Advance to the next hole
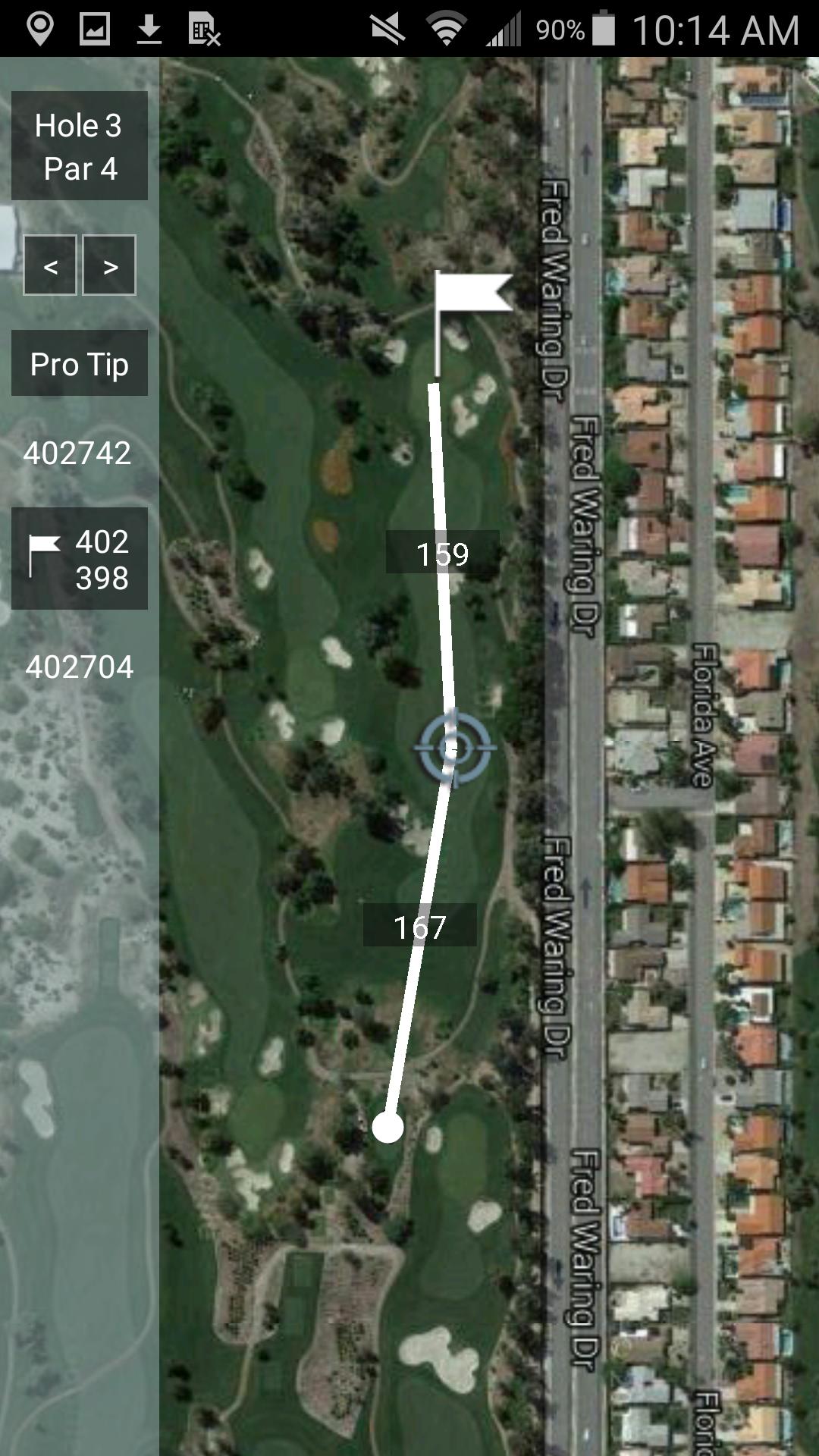Viewport: 819px width, 1456px height. point(109,265)
